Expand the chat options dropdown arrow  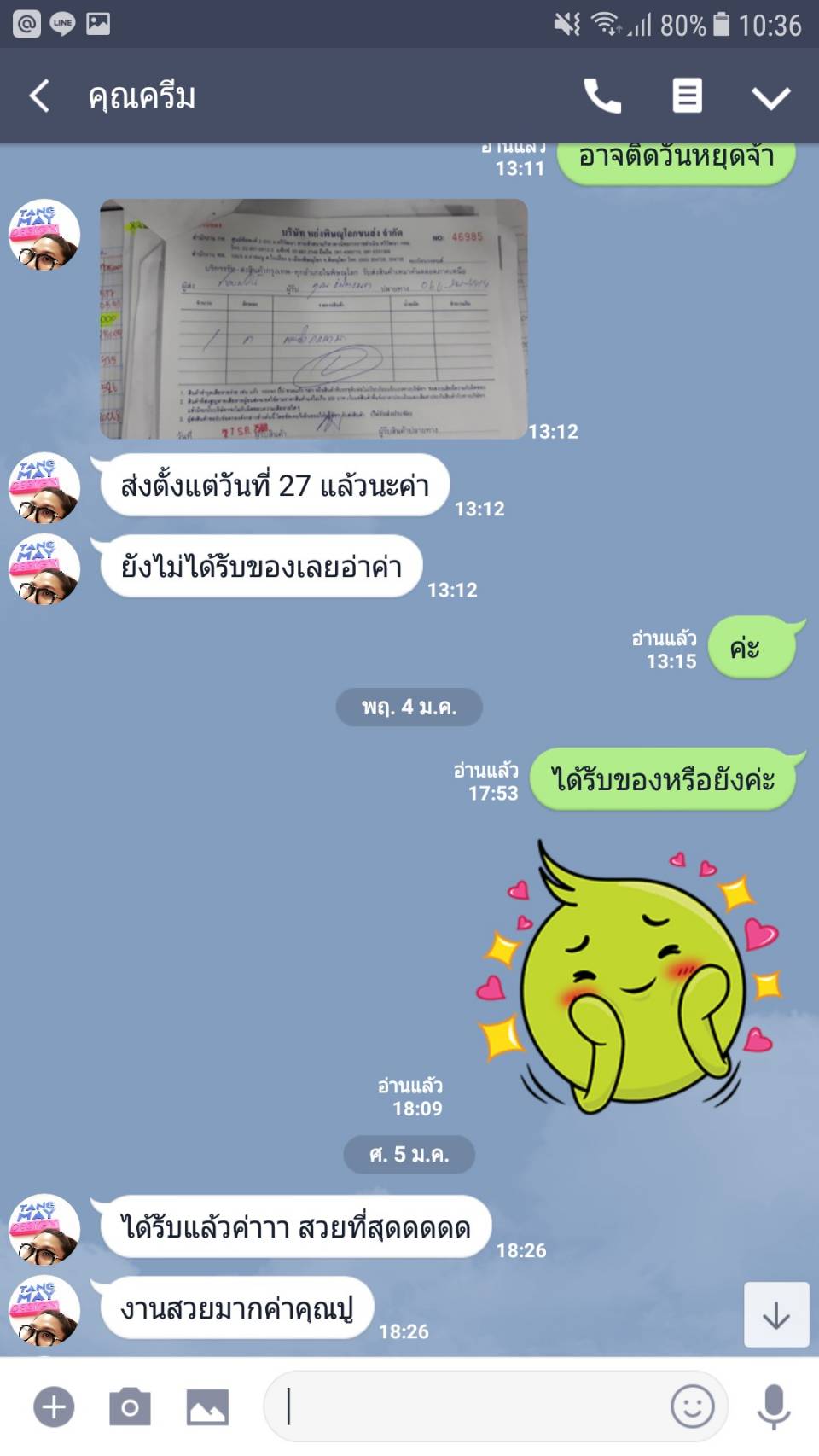coord(770,97)
